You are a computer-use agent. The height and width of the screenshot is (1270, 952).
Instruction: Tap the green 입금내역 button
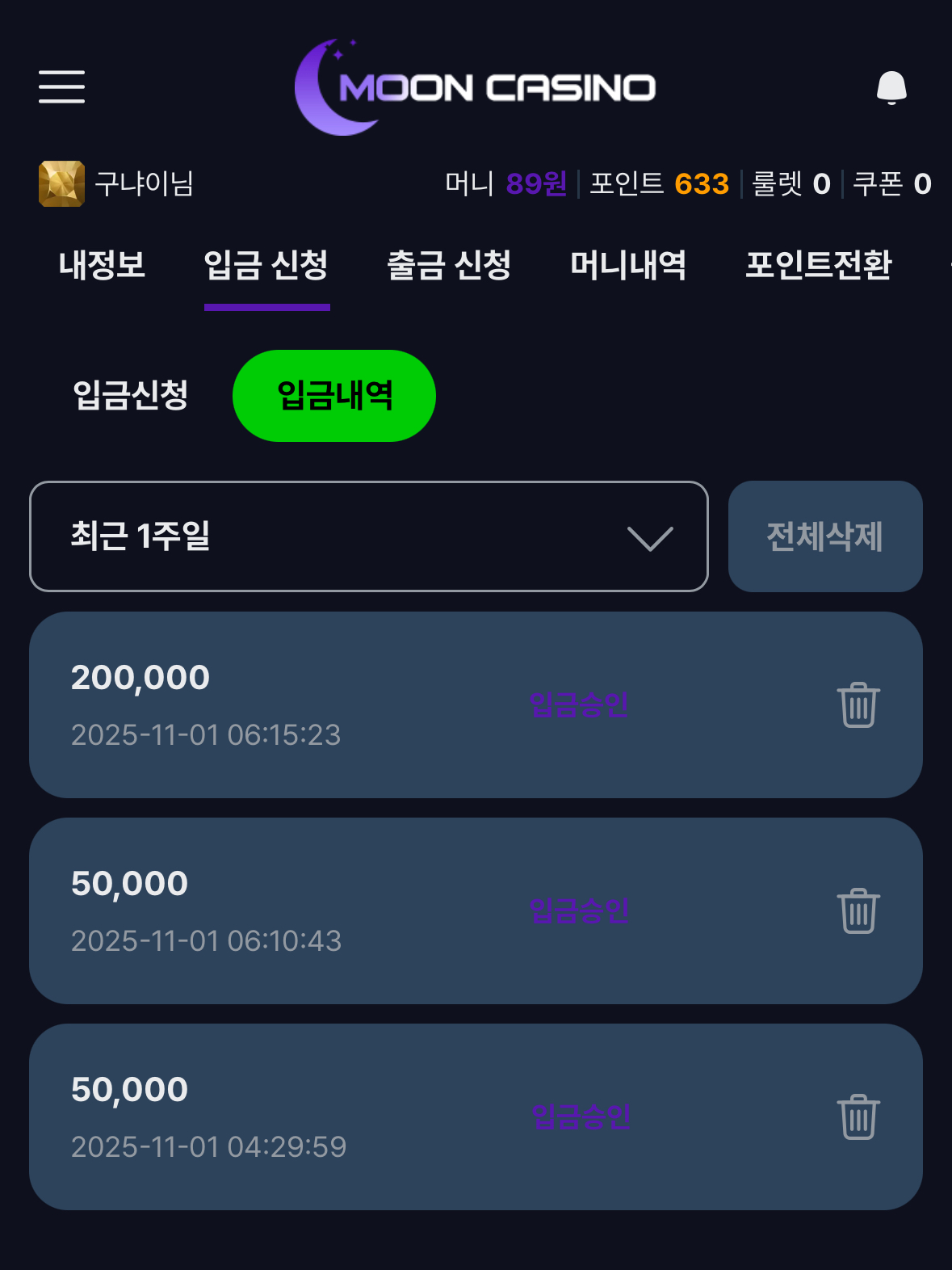[334, 396]
